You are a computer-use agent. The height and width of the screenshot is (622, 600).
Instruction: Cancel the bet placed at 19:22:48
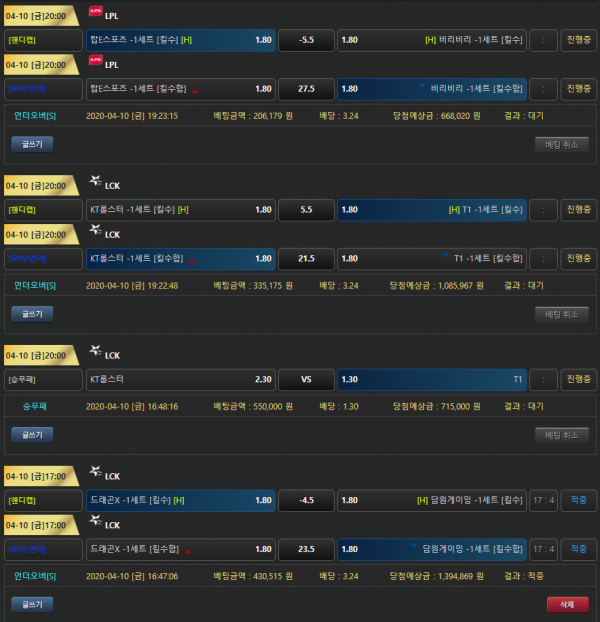point(561,314)
